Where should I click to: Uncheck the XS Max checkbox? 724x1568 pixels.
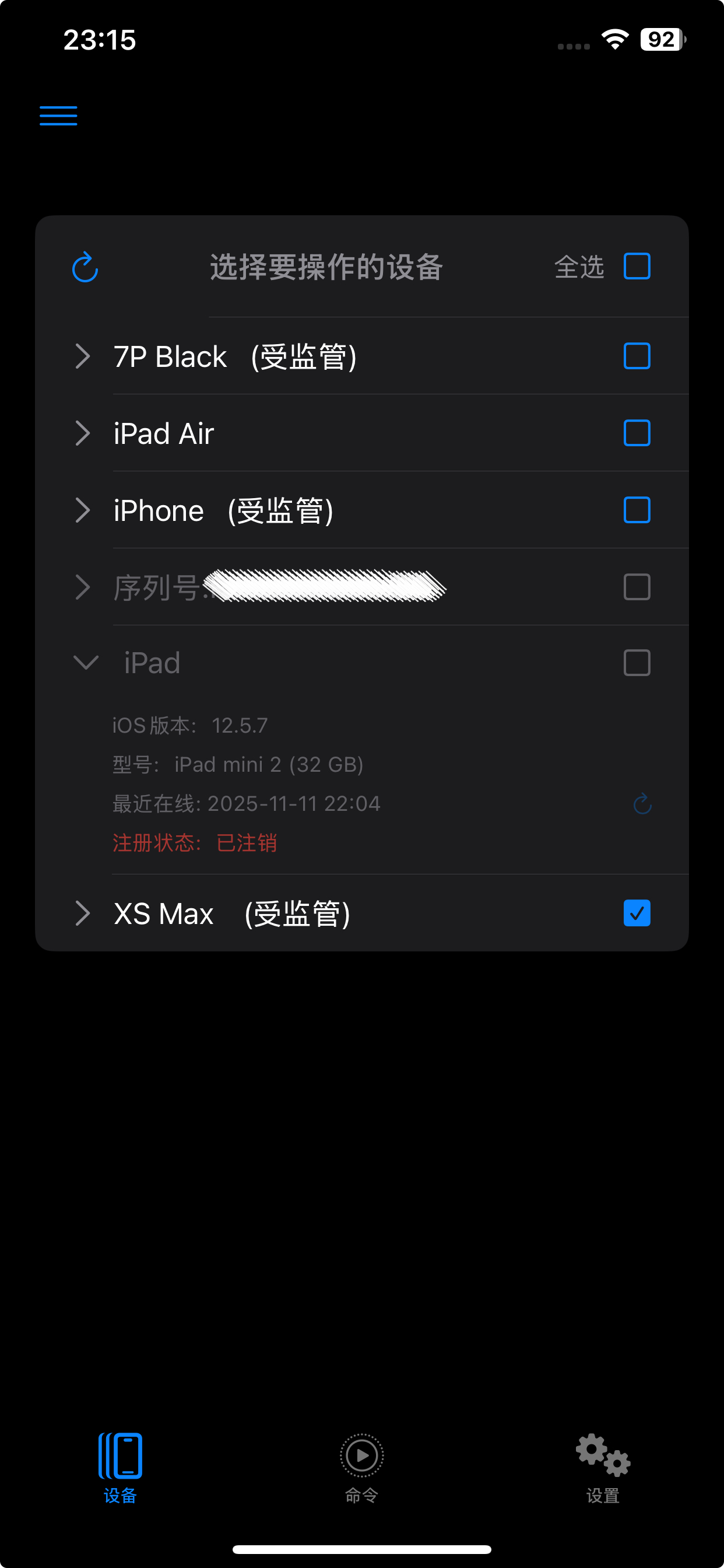coord(637,913)
